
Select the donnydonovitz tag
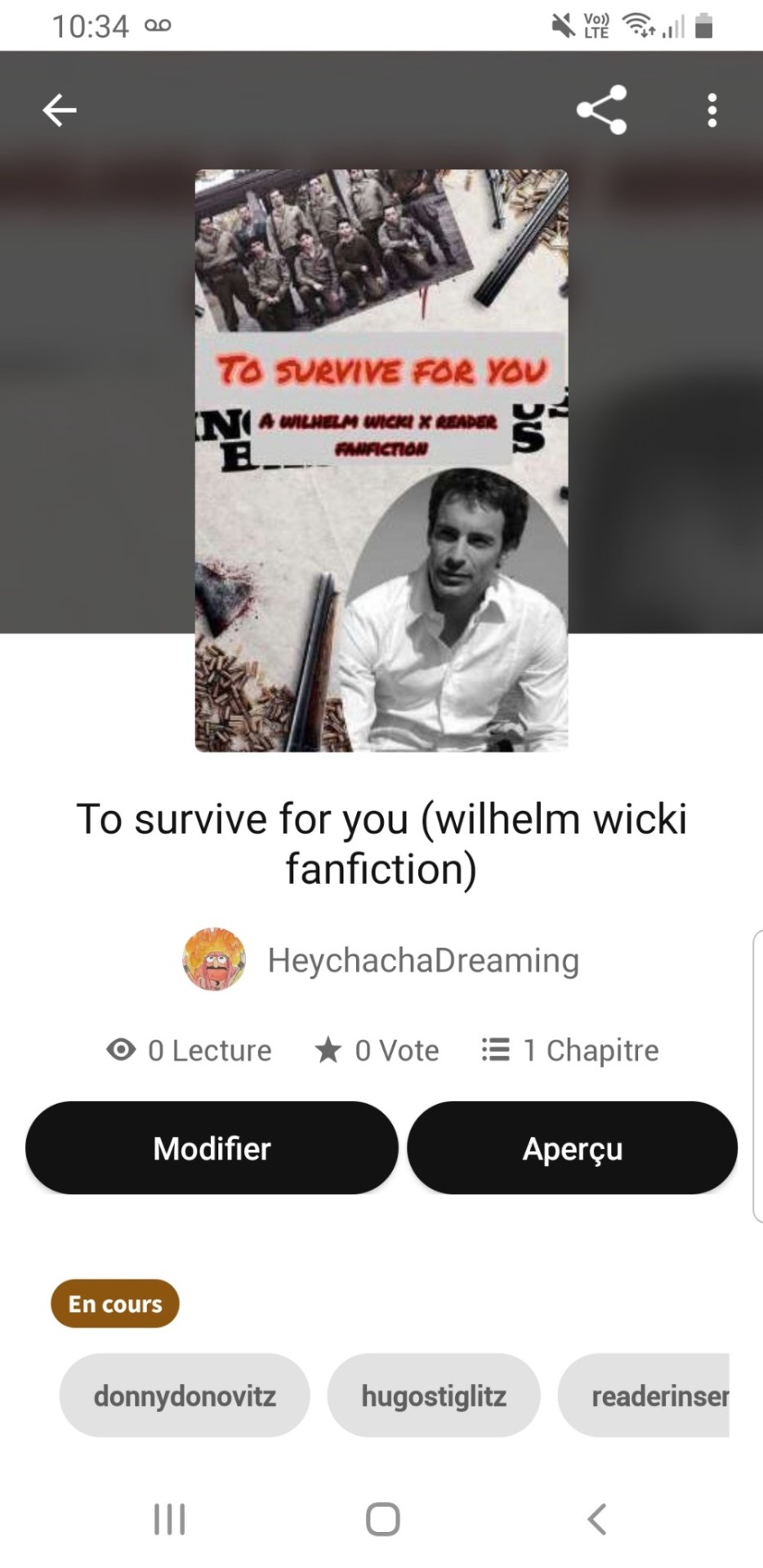pyautogui.click(x=185, y=1396)
